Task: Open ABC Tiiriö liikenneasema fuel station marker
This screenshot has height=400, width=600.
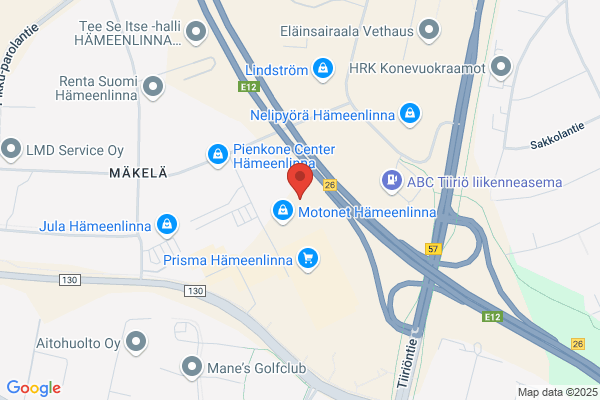Action: click(x=392, y=181)
